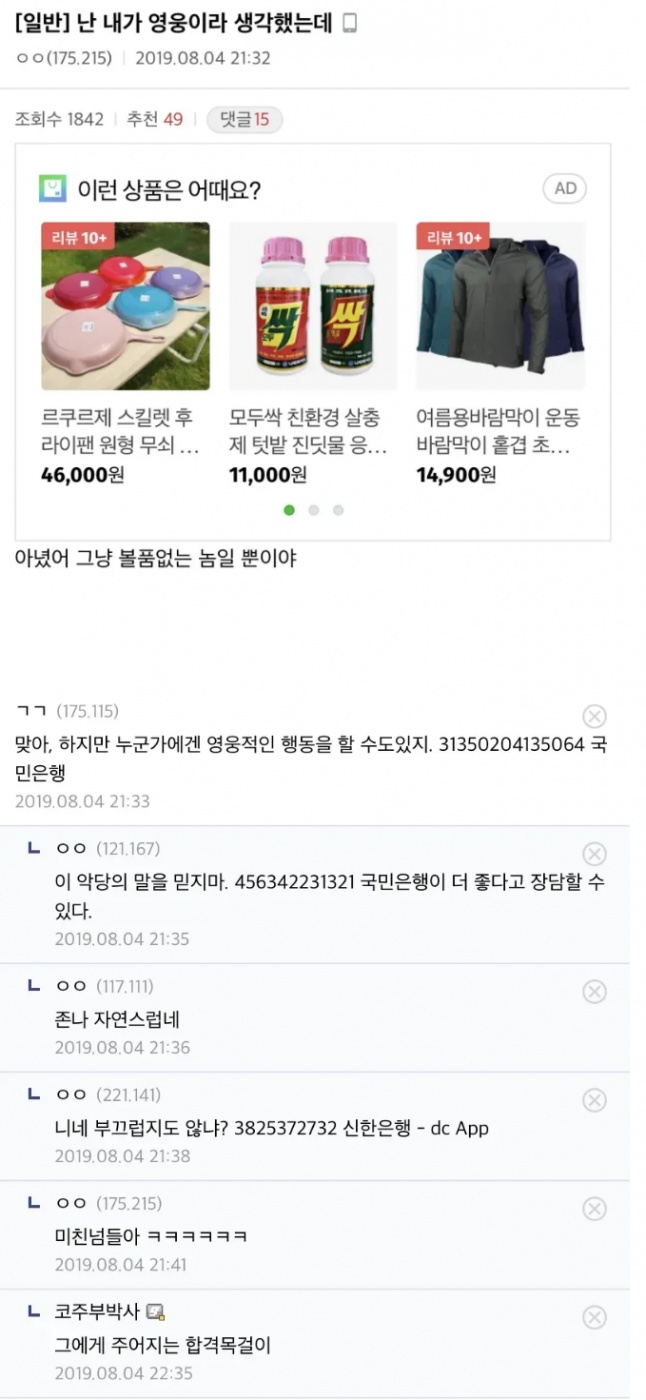Jump to comments via 댓글 15 chip
Image resolution: width=646 pixels, height=1400 pixels.
coord(245,120)
